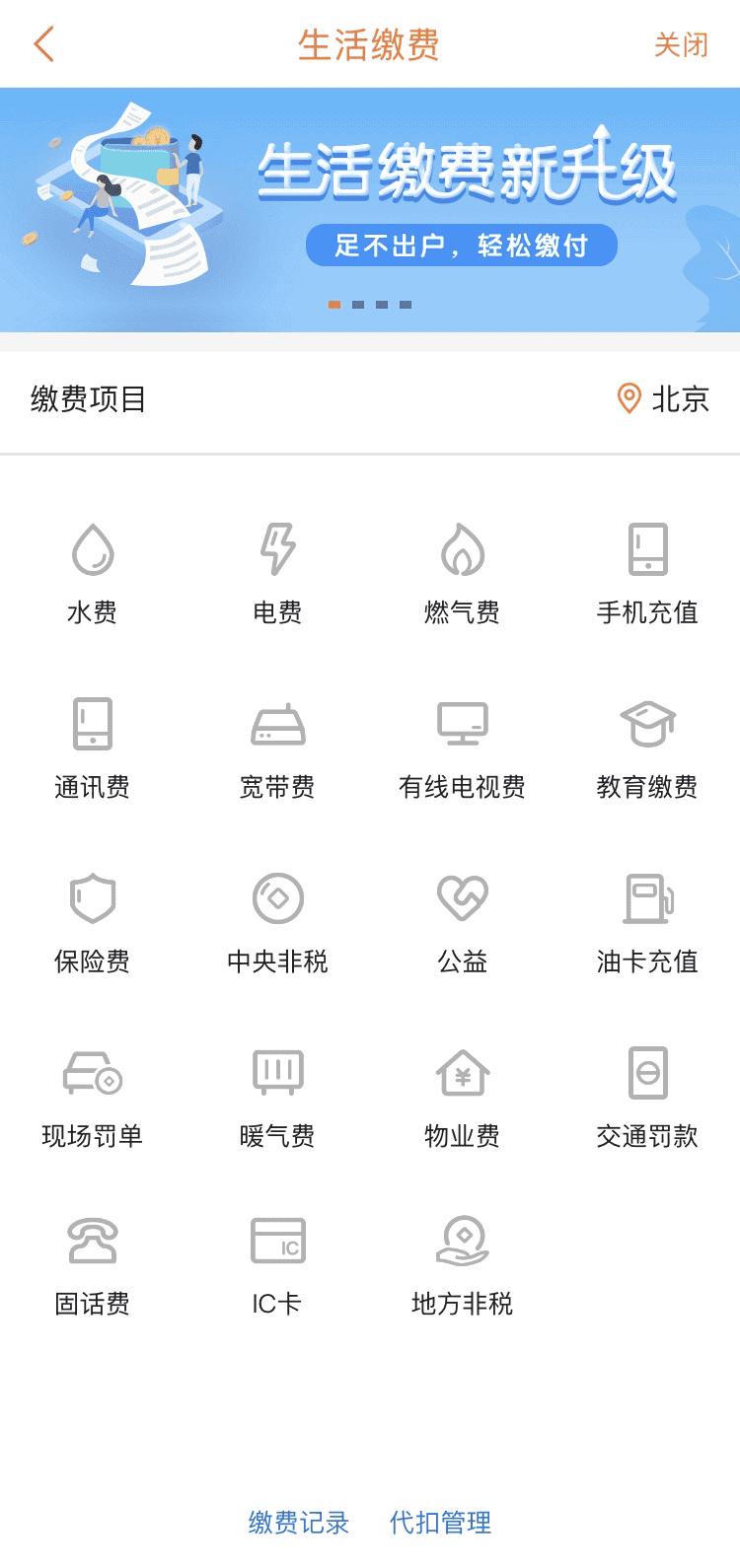Open the 物业费 property fee icon

(x=461, y=1090)
